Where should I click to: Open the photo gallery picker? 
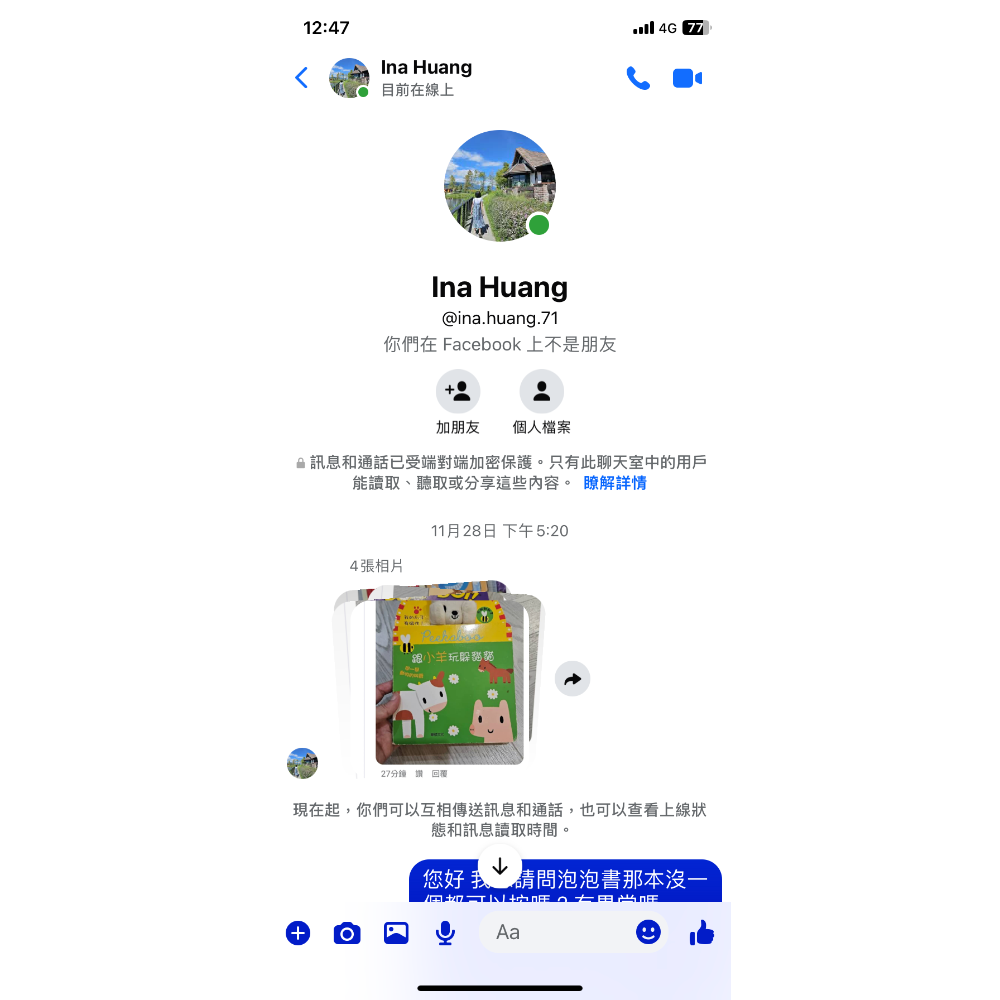click(396, 933)
